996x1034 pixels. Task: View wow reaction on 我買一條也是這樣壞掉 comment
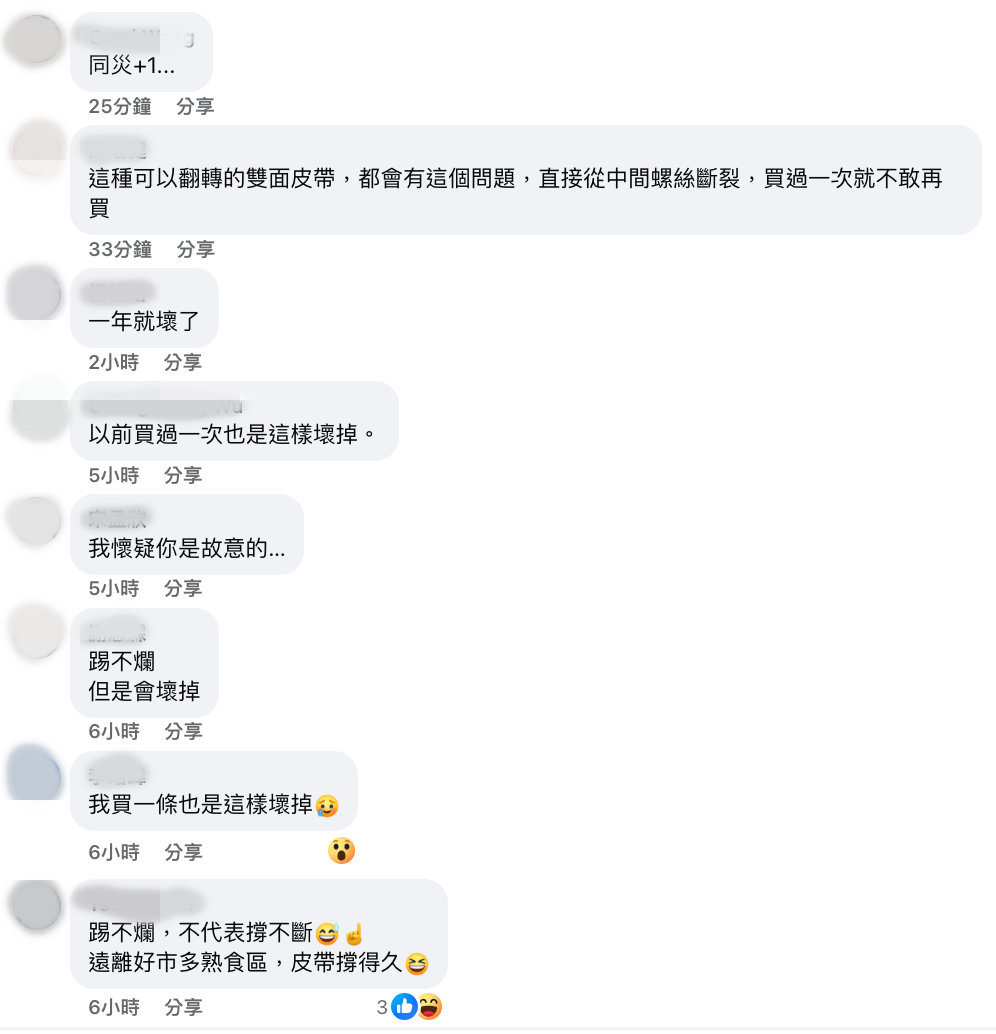(x=341, y=851)
